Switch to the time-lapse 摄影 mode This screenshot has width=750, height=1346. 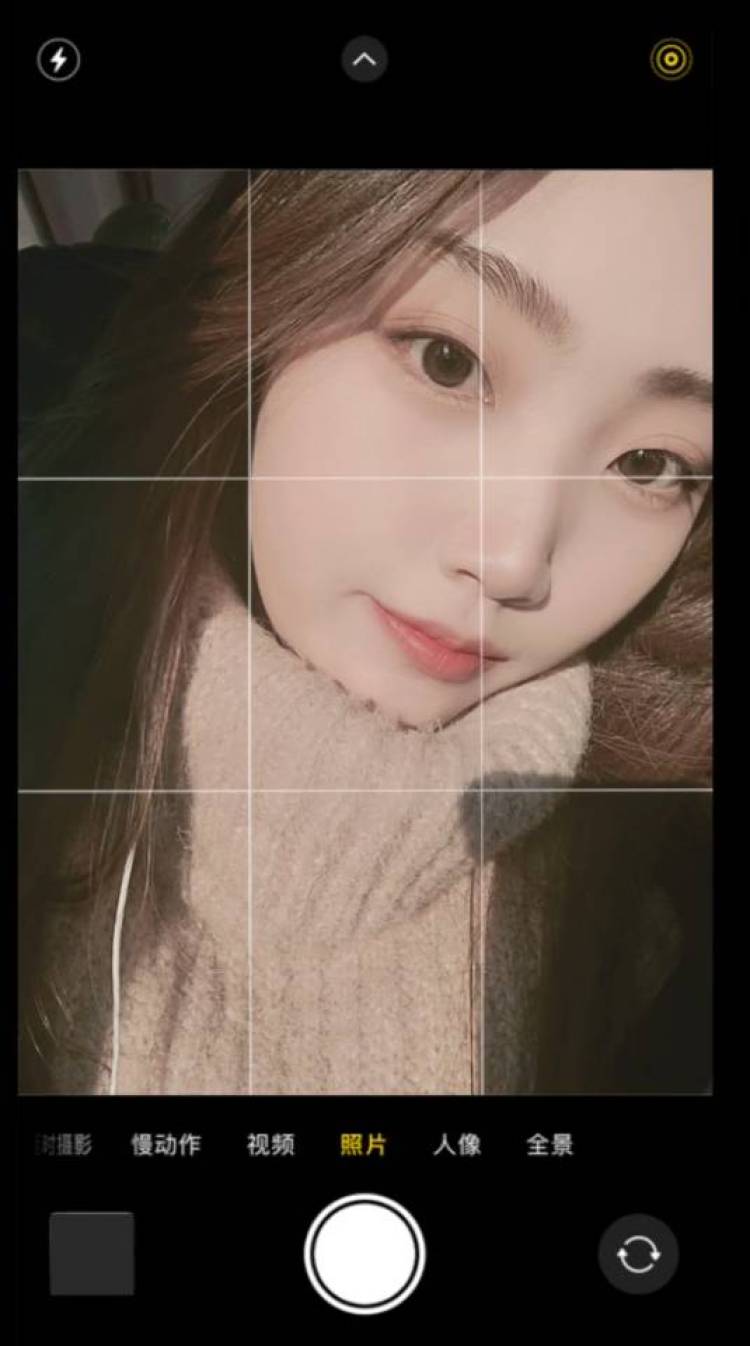[65, 1145]
